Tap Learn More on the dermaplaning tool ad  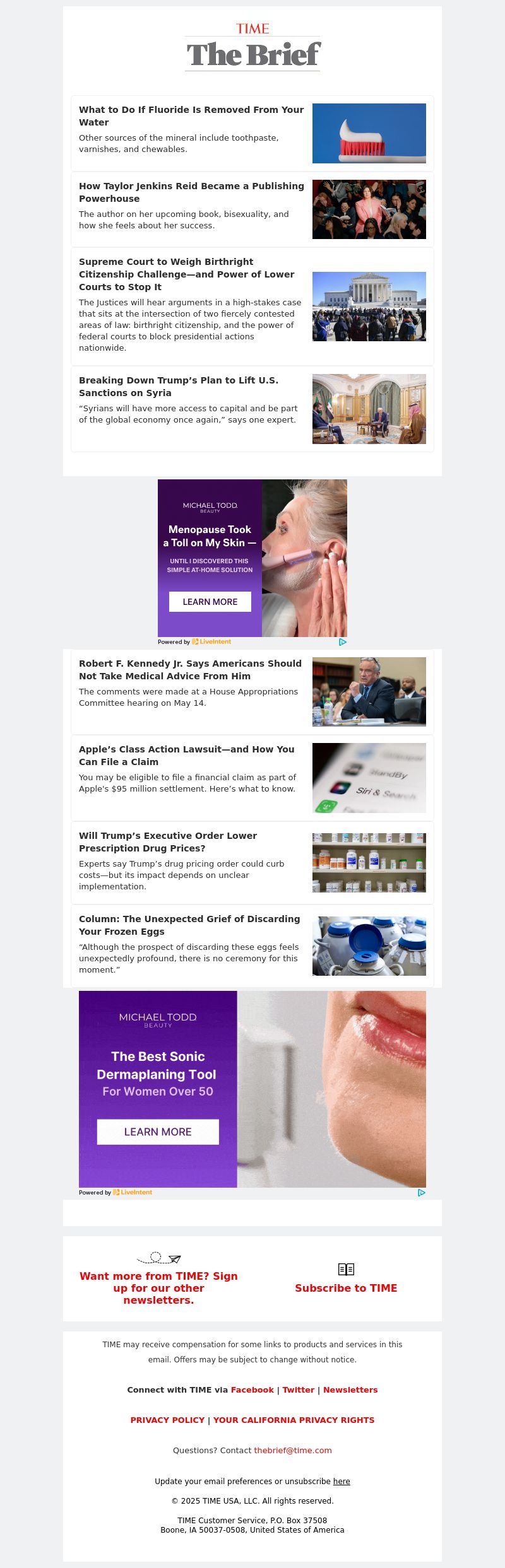tap(158, 1132)
